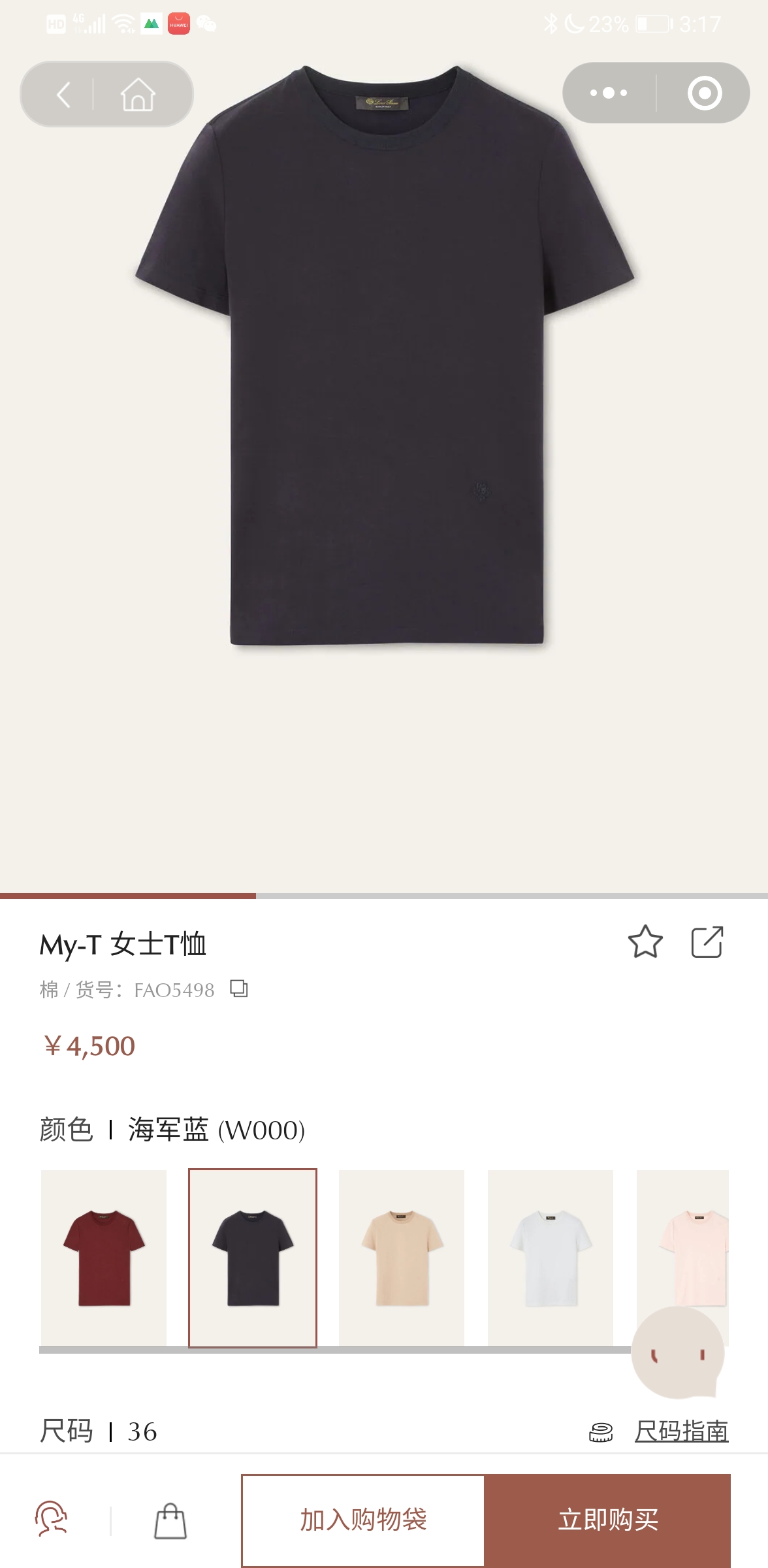Open the floating chat bubble assistant

click(678, 1352)
